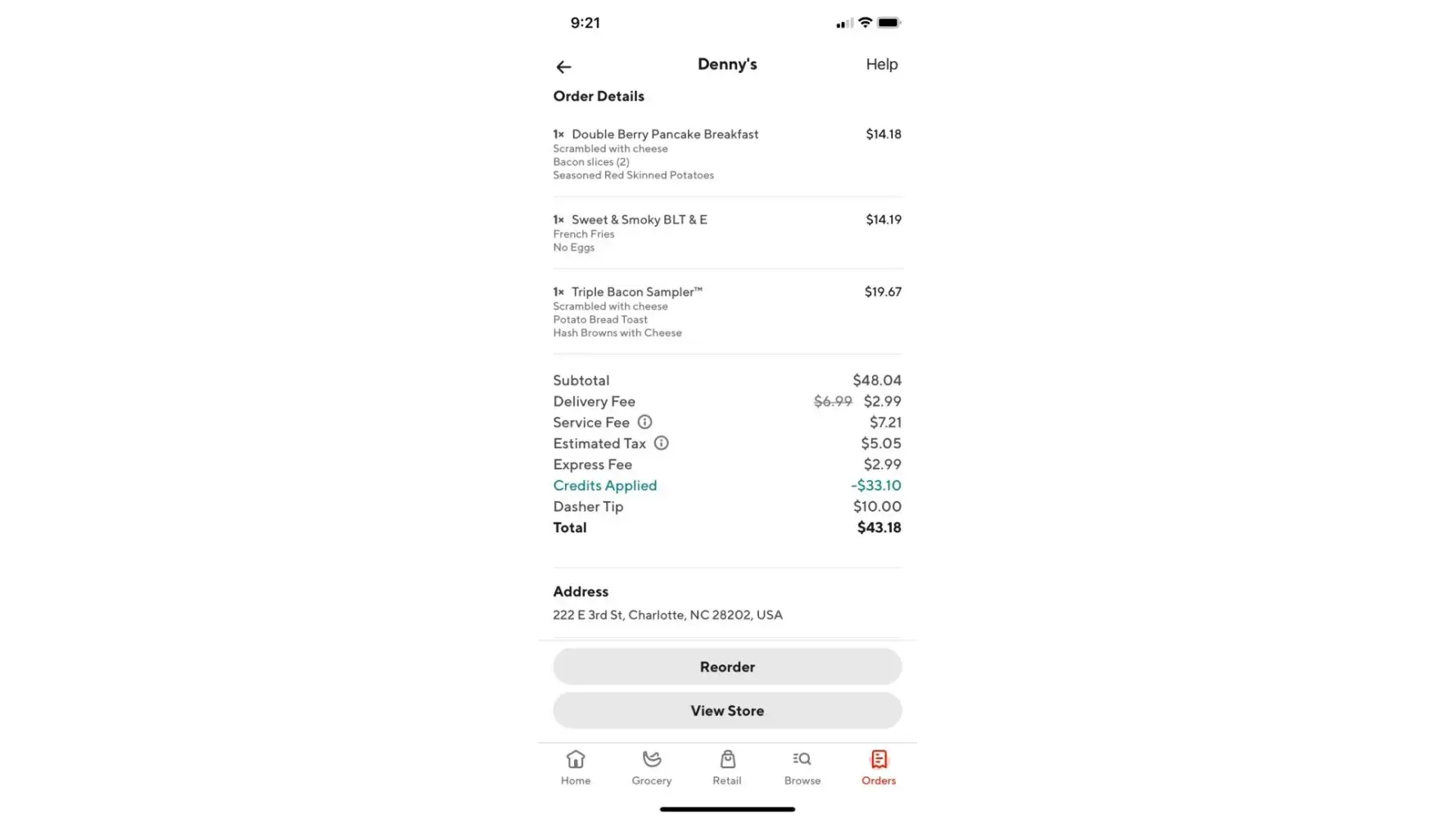Show info about Service Fee
Image resolution: width=1456 pixels, height=819 pixels.
pos(644,423)
